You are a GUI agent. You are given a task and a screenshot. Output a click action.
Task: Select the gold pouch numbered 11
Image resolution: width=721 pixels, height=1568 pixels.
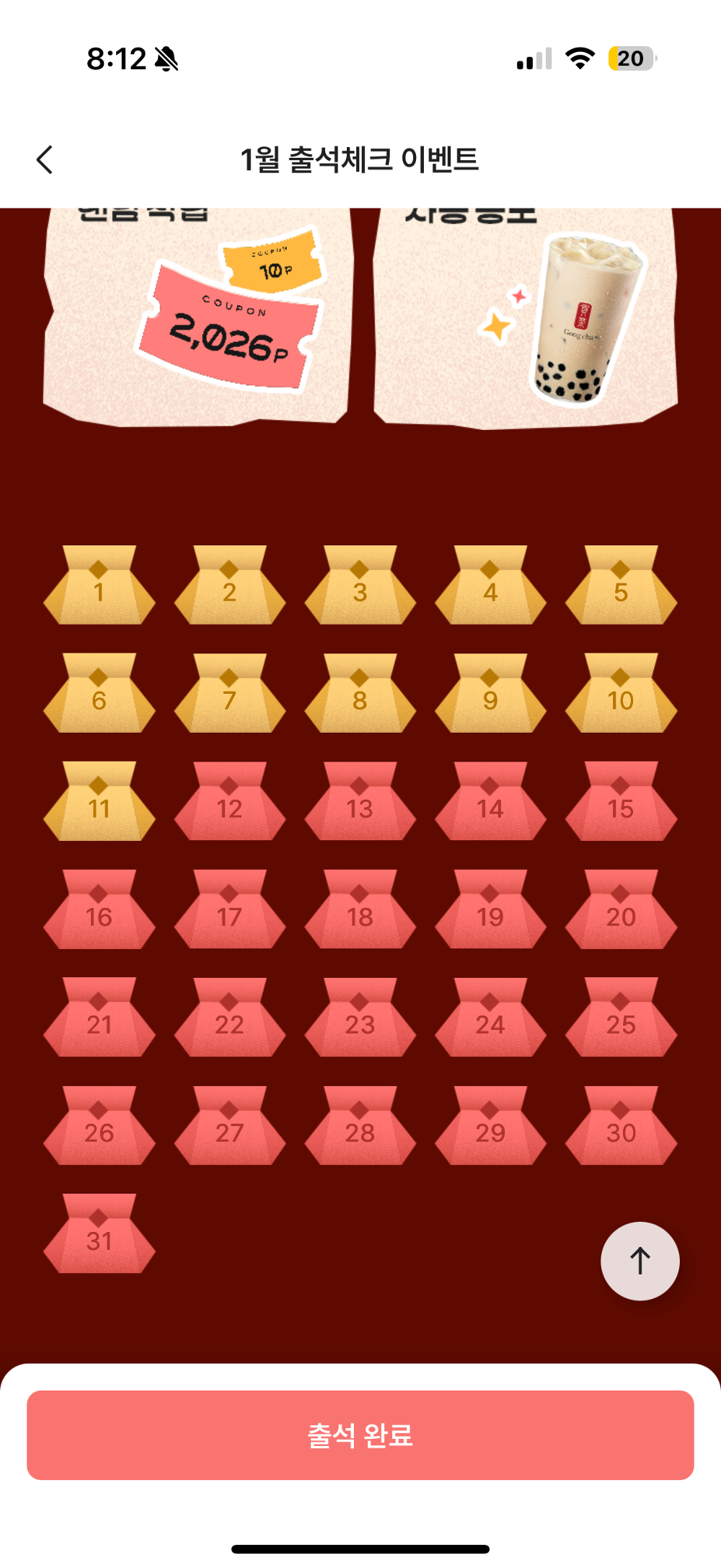99,803
